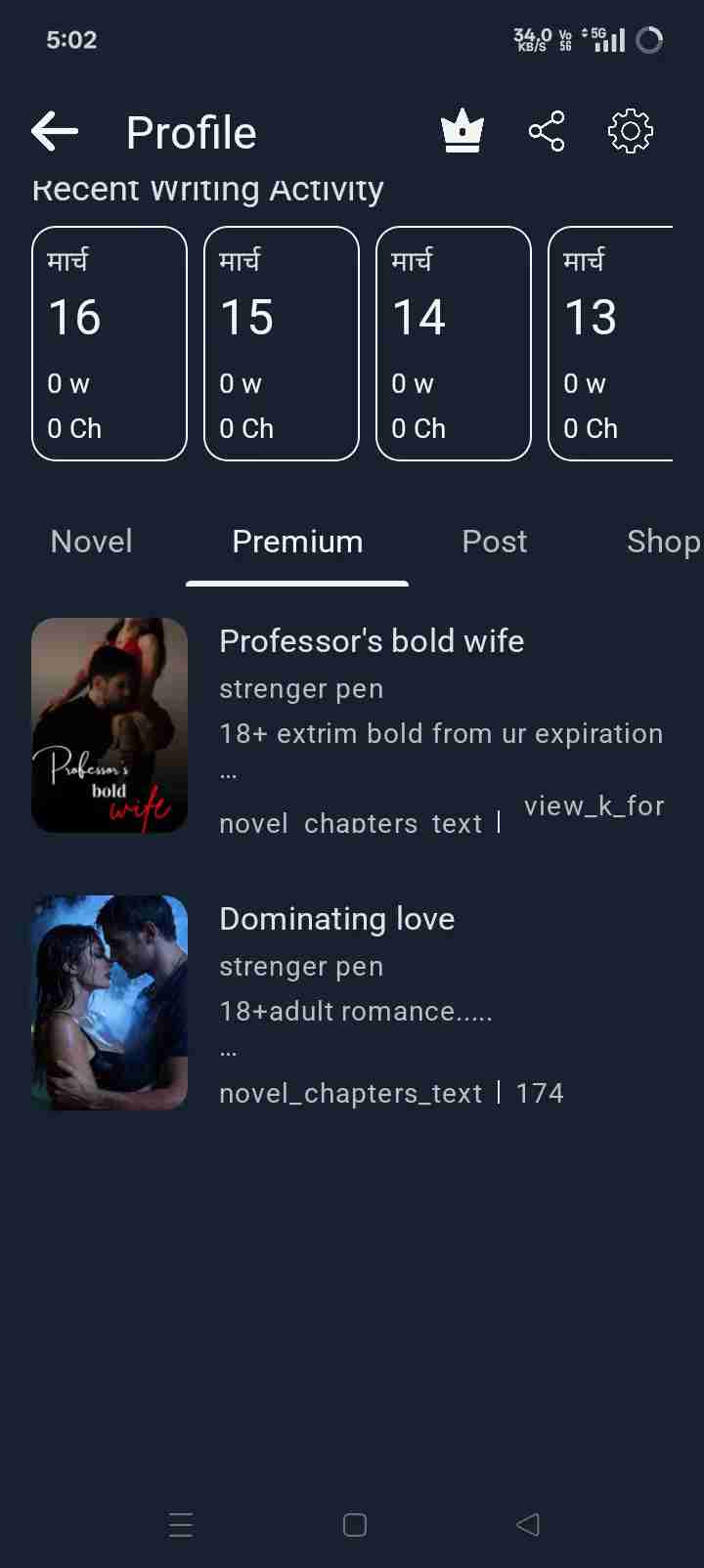Open the novel Professor's bold wife
The image size is (704, 1568).
click(x=372, y=641)
